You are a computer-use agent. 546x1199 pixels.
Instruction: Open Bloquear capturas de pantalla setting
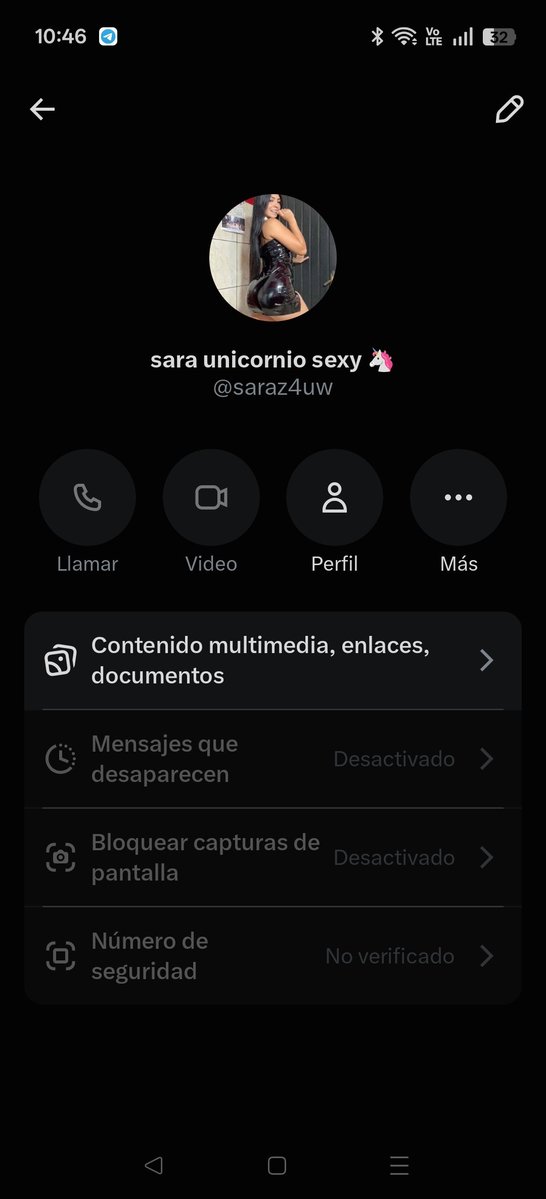click(x=273, y=858)
